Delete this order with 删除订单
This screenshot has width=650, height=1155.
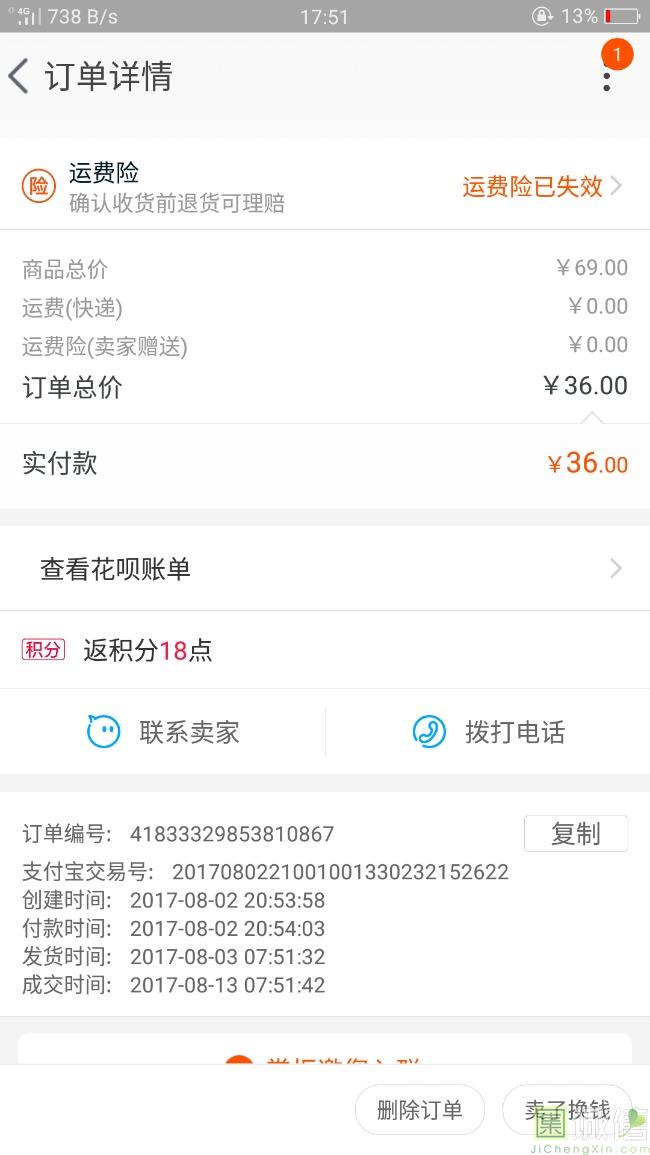click(419, 1109)
